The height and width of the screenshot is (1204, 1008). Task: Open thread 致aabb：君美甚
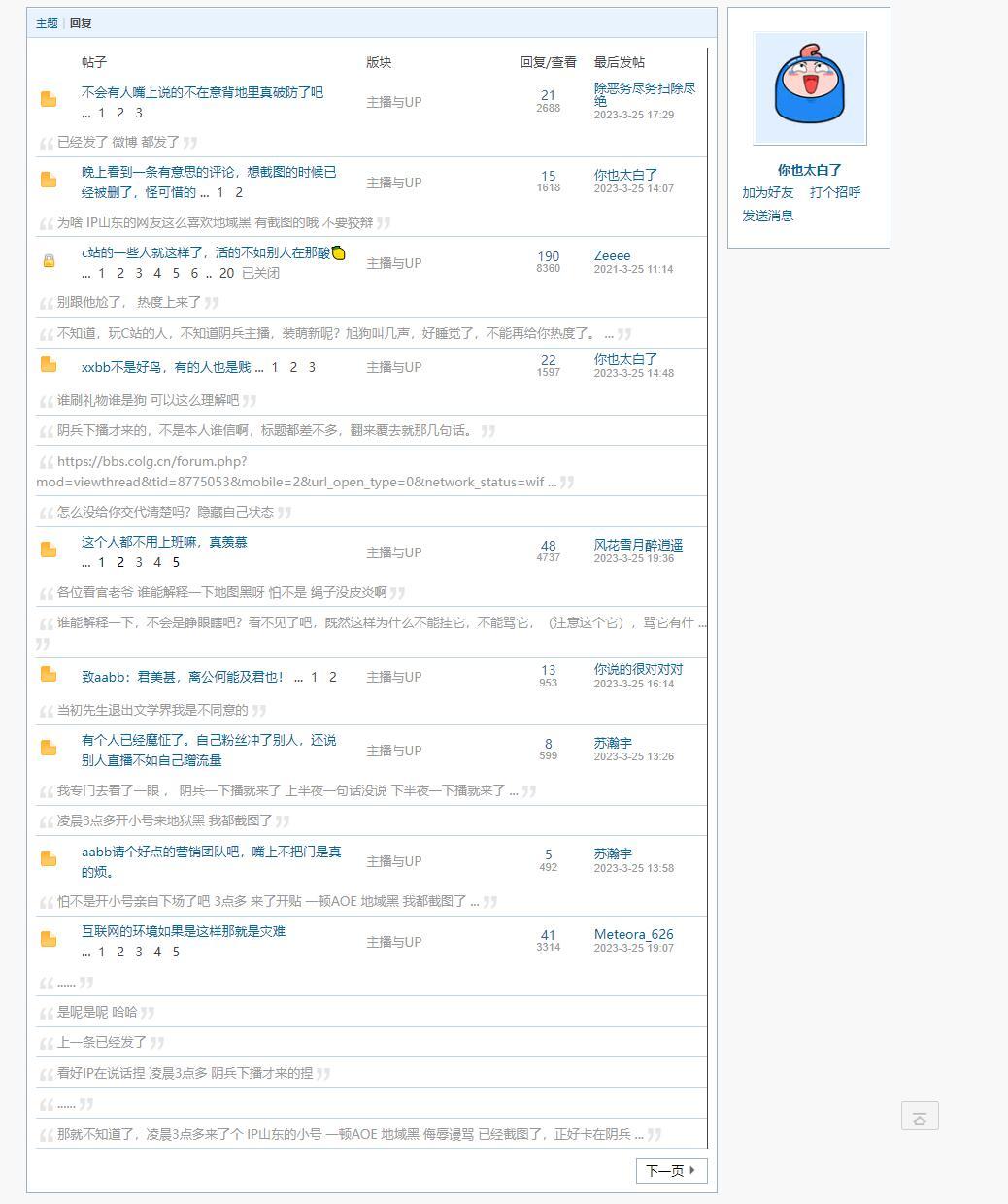[x=183, y=677]
